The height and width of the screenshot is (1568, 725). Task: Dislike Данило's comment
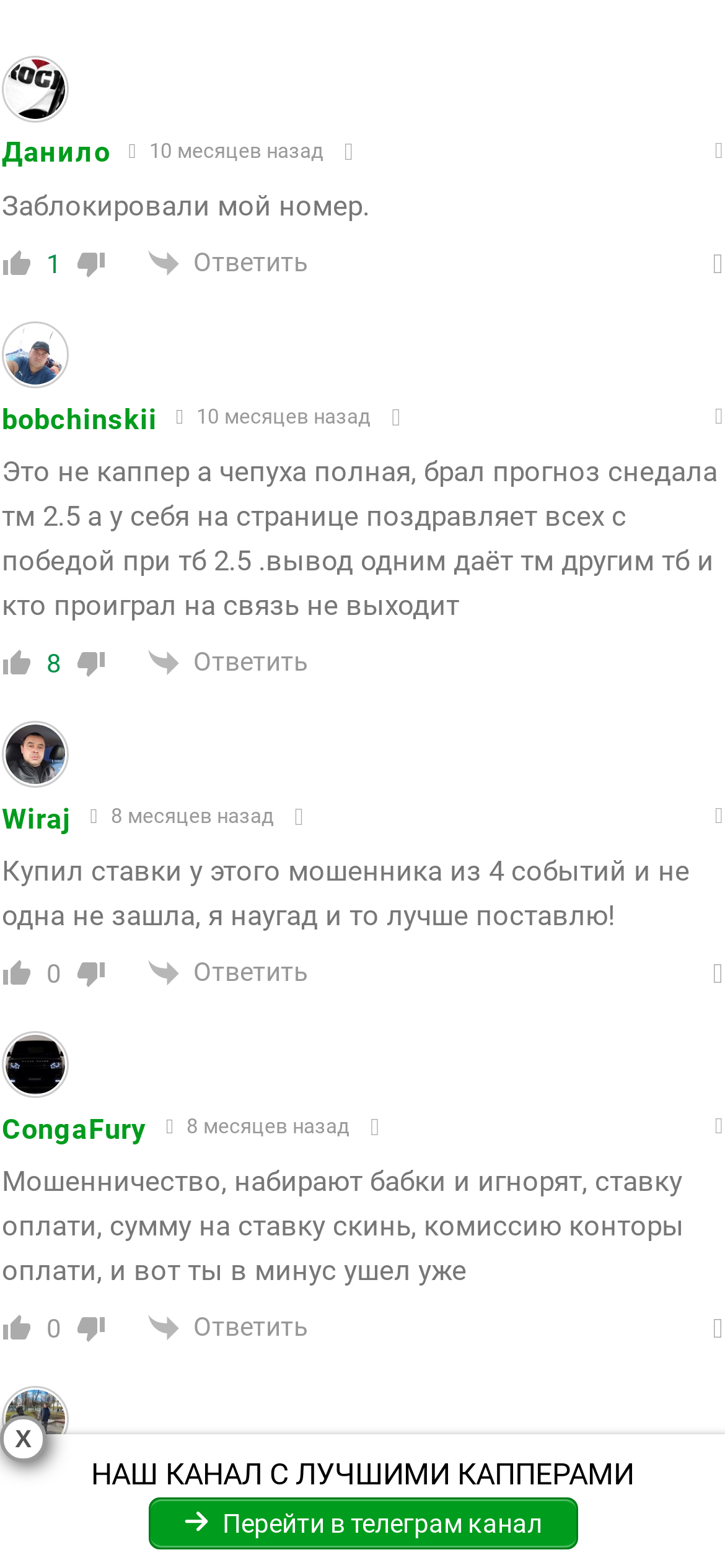(91, 264)
